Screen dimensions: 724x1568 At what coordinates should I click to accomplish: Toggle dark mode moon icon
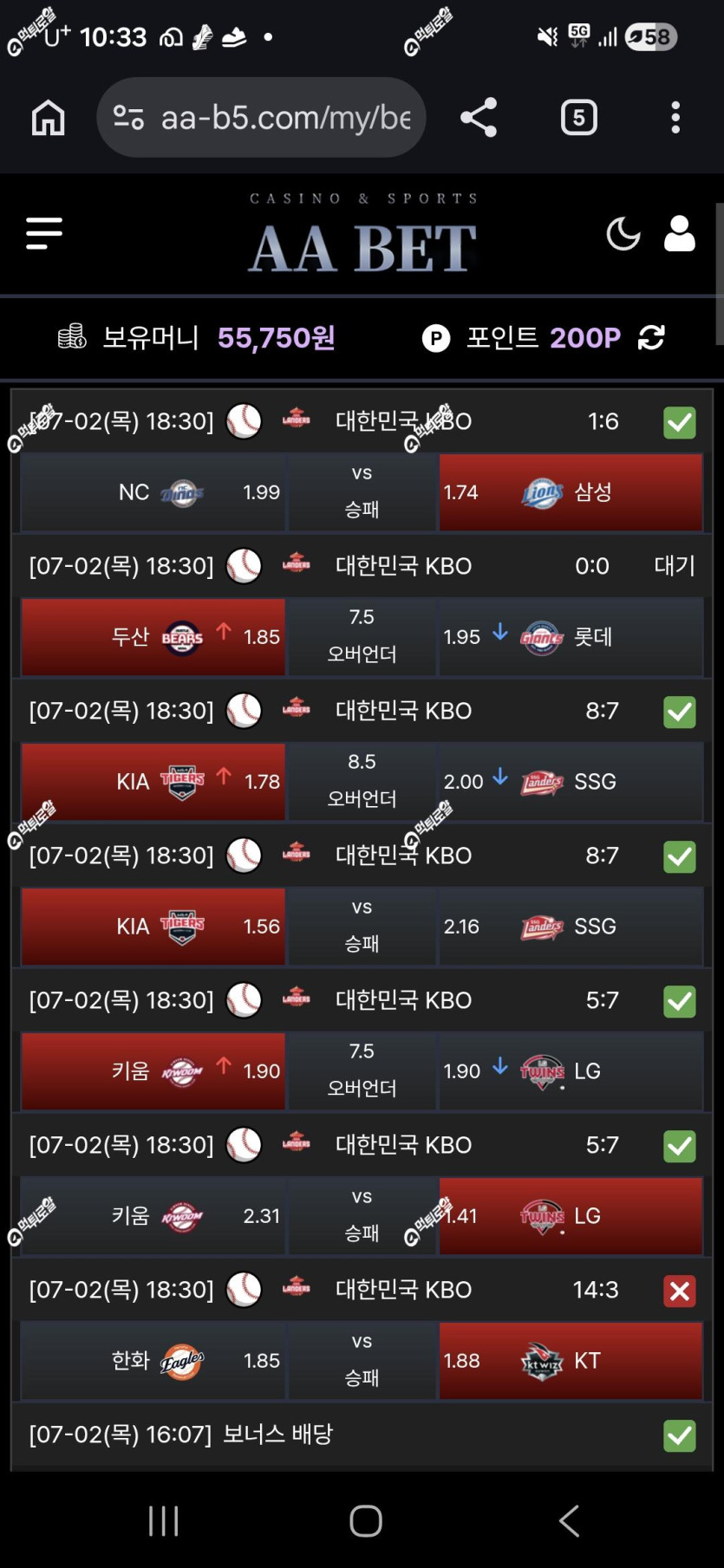623,233
